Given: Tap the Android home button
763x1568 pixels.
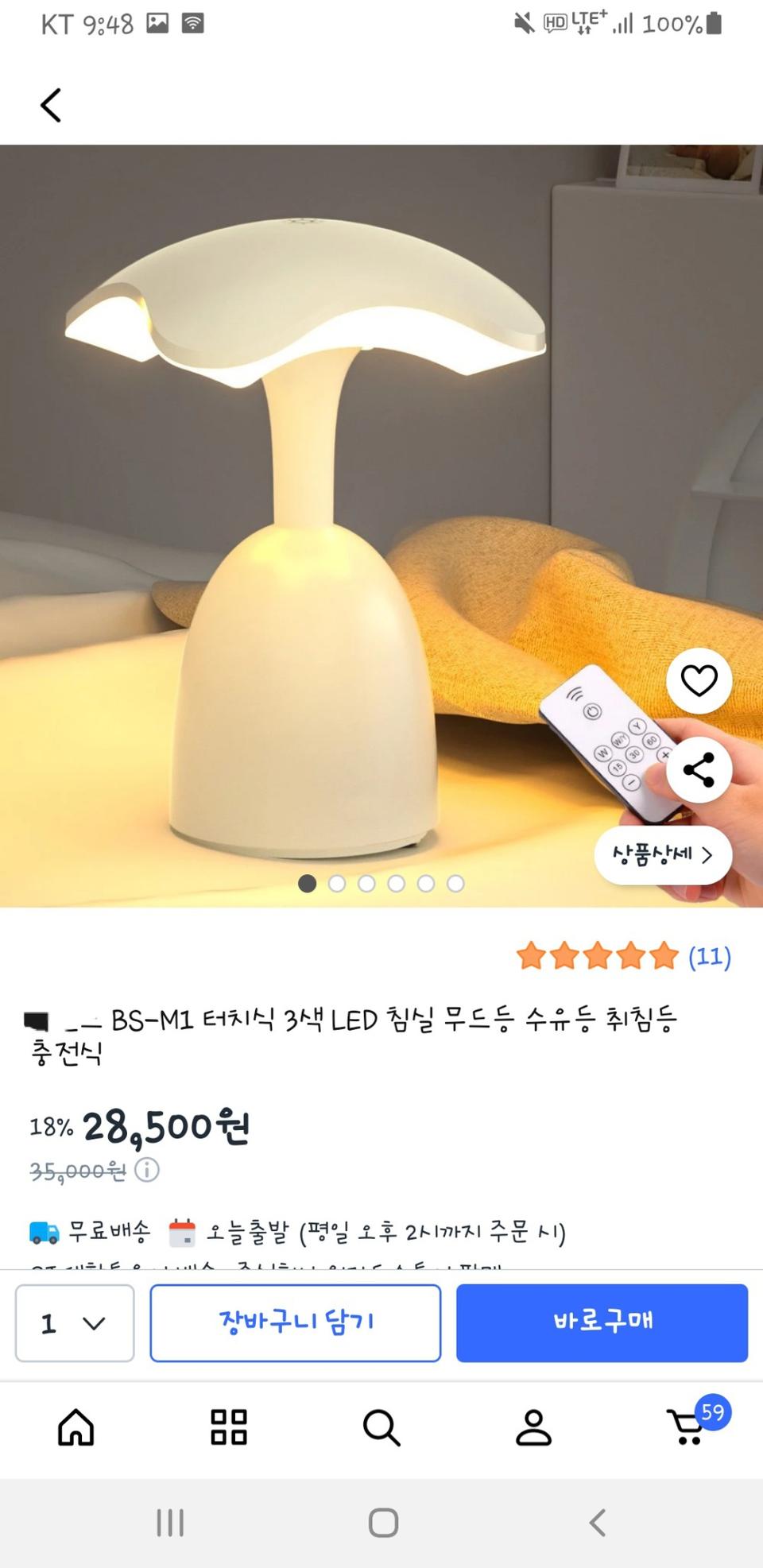Looking at the screenshot, I should pos(381,1523).
